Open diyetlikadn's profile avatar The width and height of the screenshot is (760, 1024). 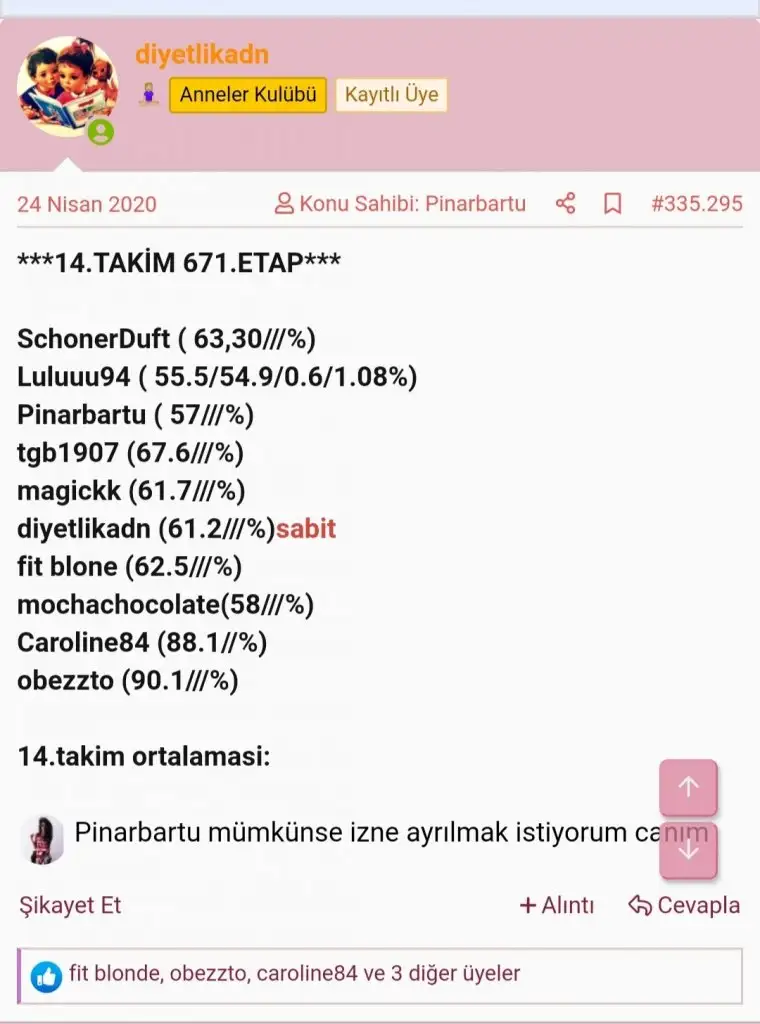(66, 88)
